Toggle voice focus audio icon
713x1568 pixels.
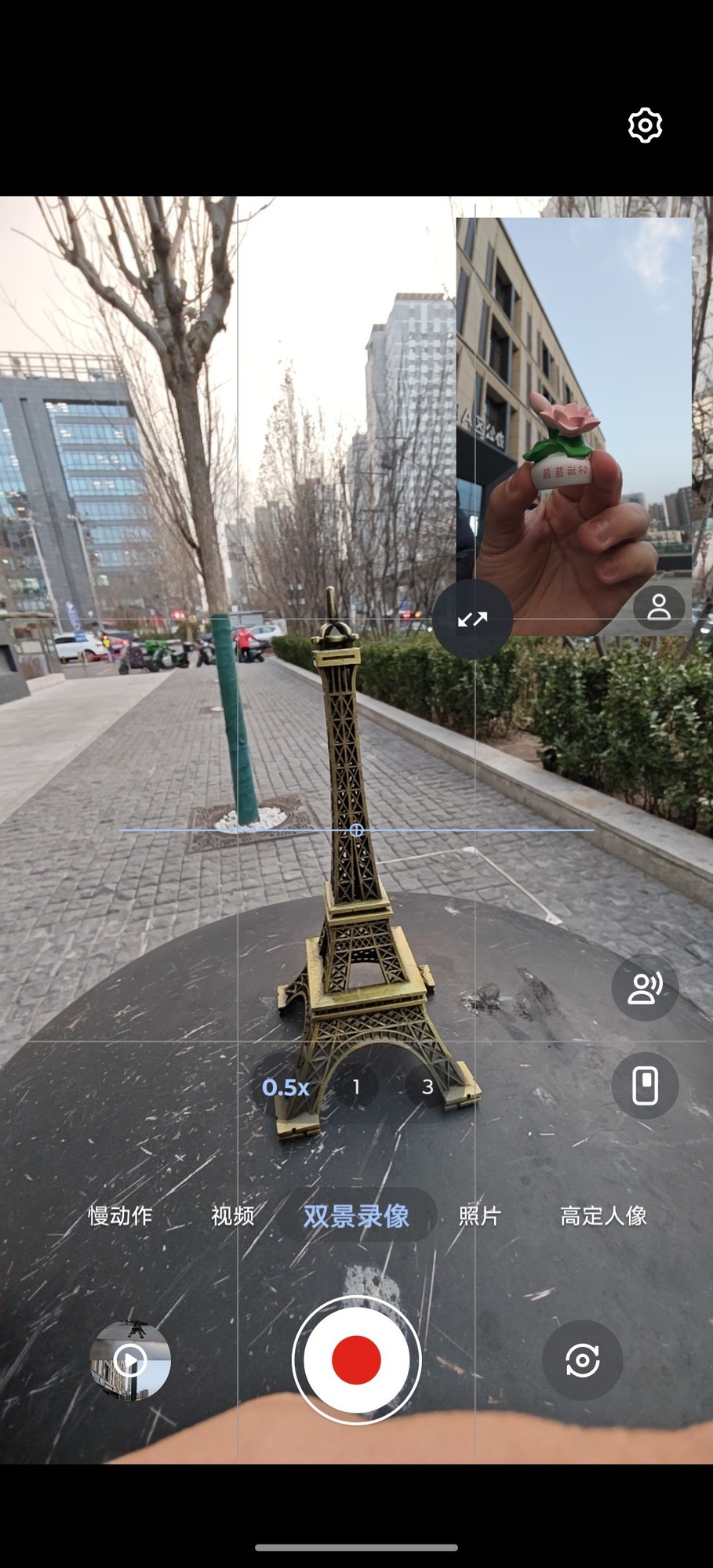pyautogui.click(x=645, y=987)
